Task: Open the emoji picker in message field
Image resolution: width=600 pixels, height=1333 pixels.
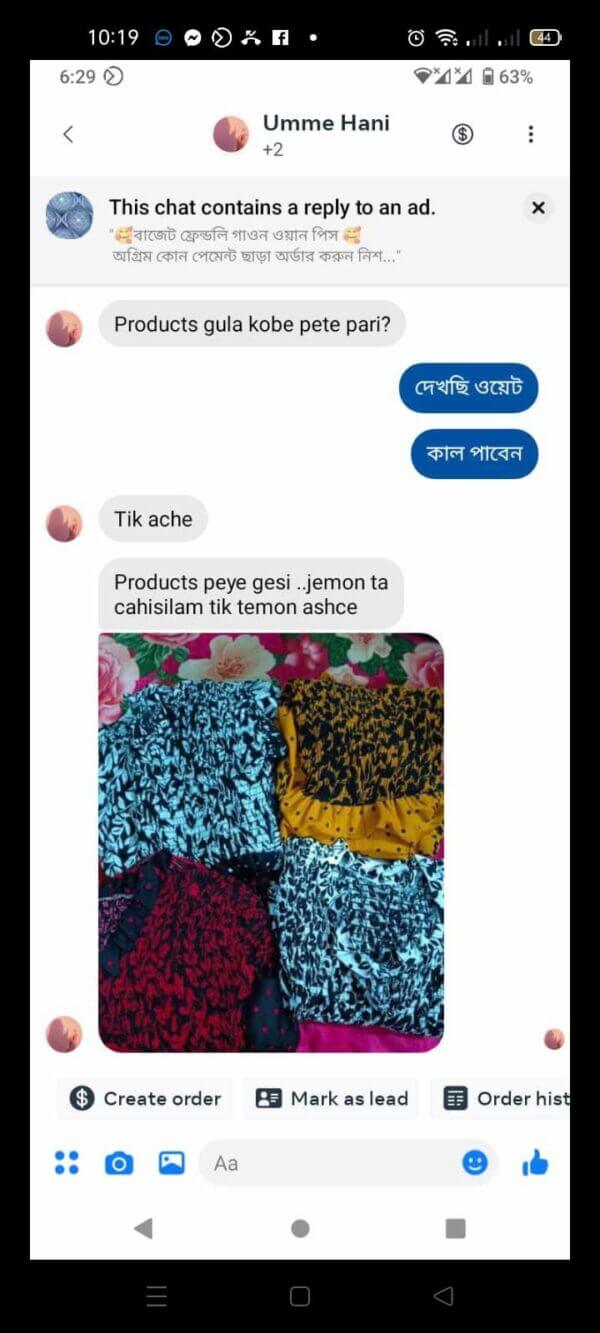Action: [x=475, y=1162]
